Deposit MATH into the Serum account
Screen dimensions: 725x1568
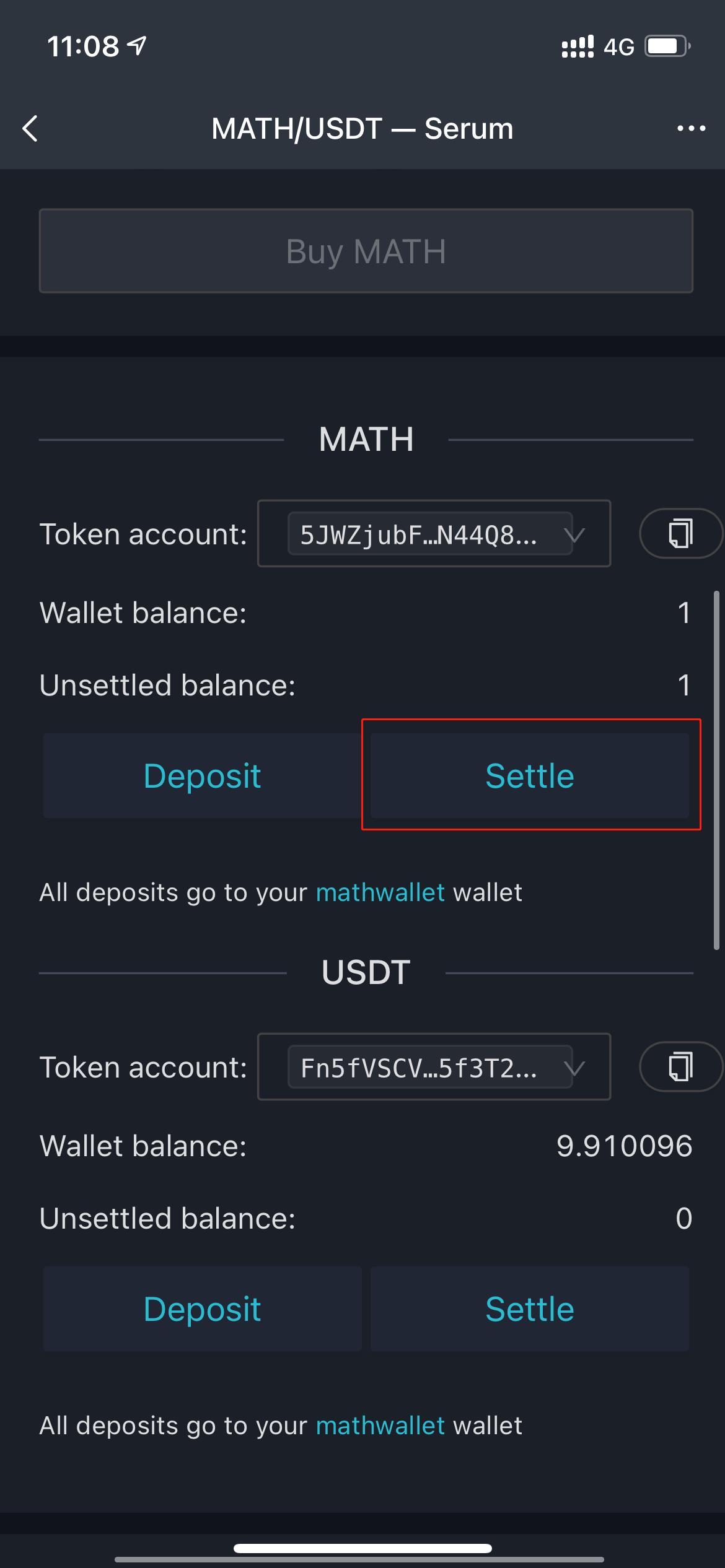[x=202, y=775]
